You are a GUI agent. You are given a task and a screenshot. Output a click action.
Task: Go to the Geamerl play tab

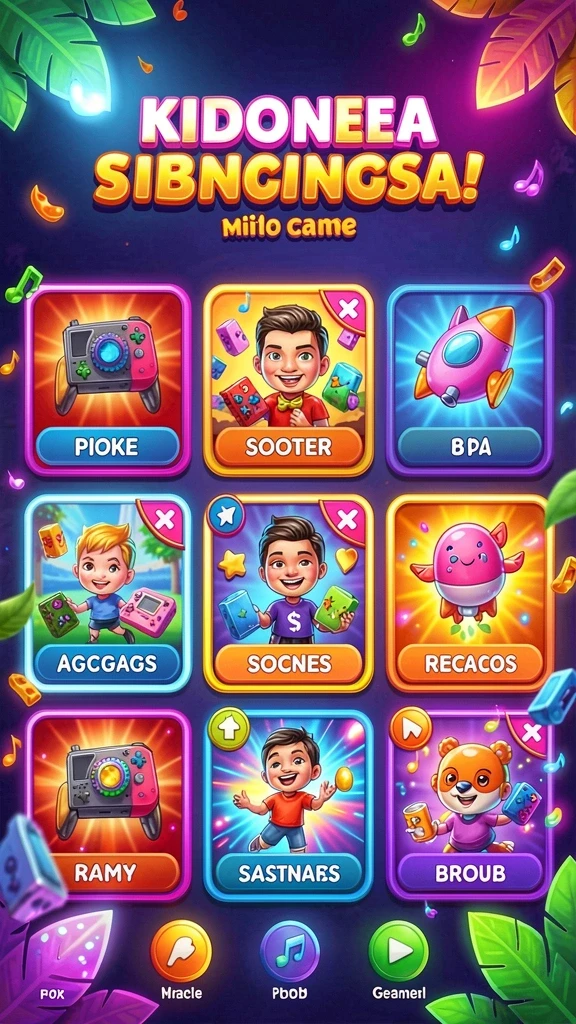click(398, 960)
